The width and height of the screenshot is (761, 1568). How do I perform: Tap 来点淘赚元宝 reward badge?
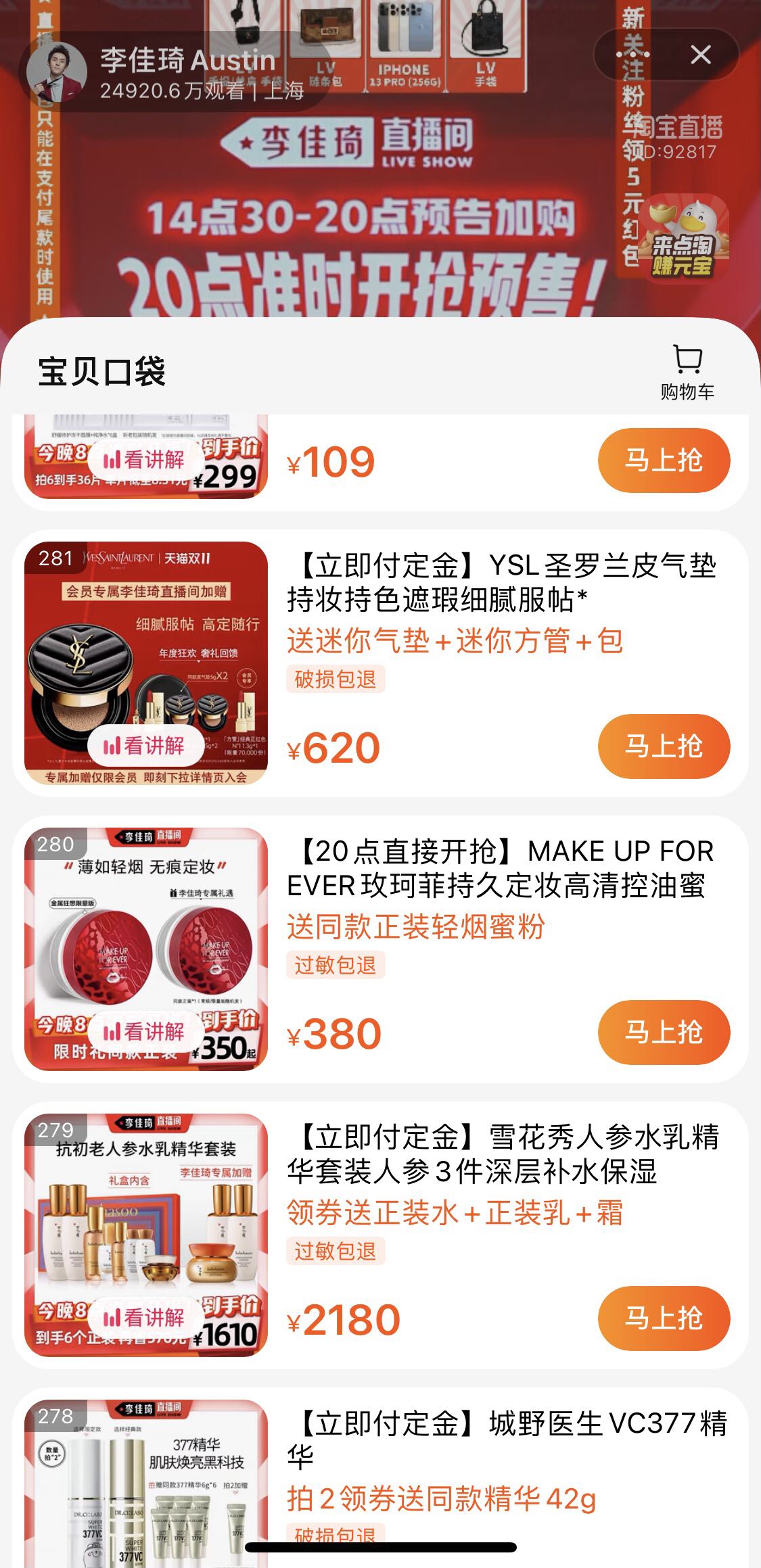[683, 238]
